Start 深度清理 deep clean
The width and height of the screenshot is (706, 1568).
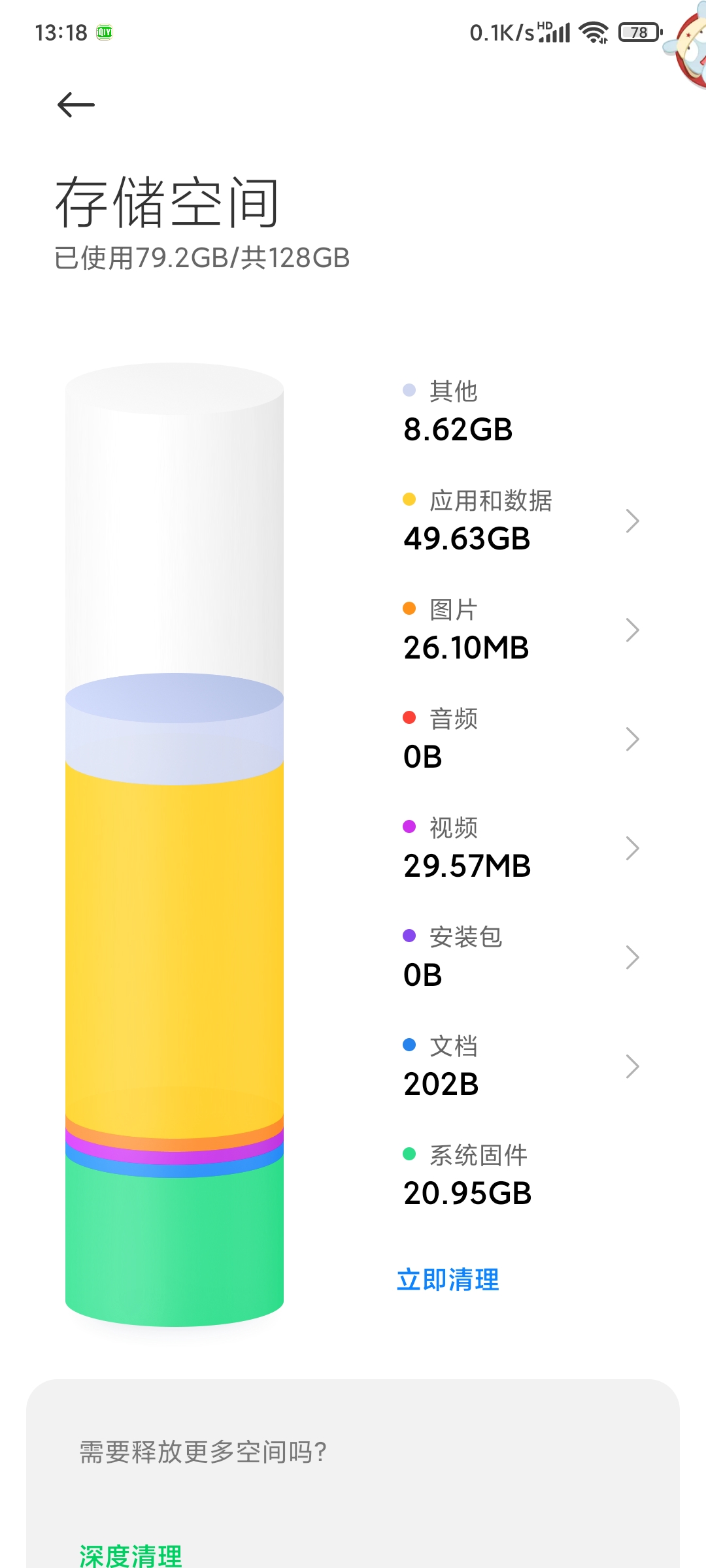[x=131, y=1555]
